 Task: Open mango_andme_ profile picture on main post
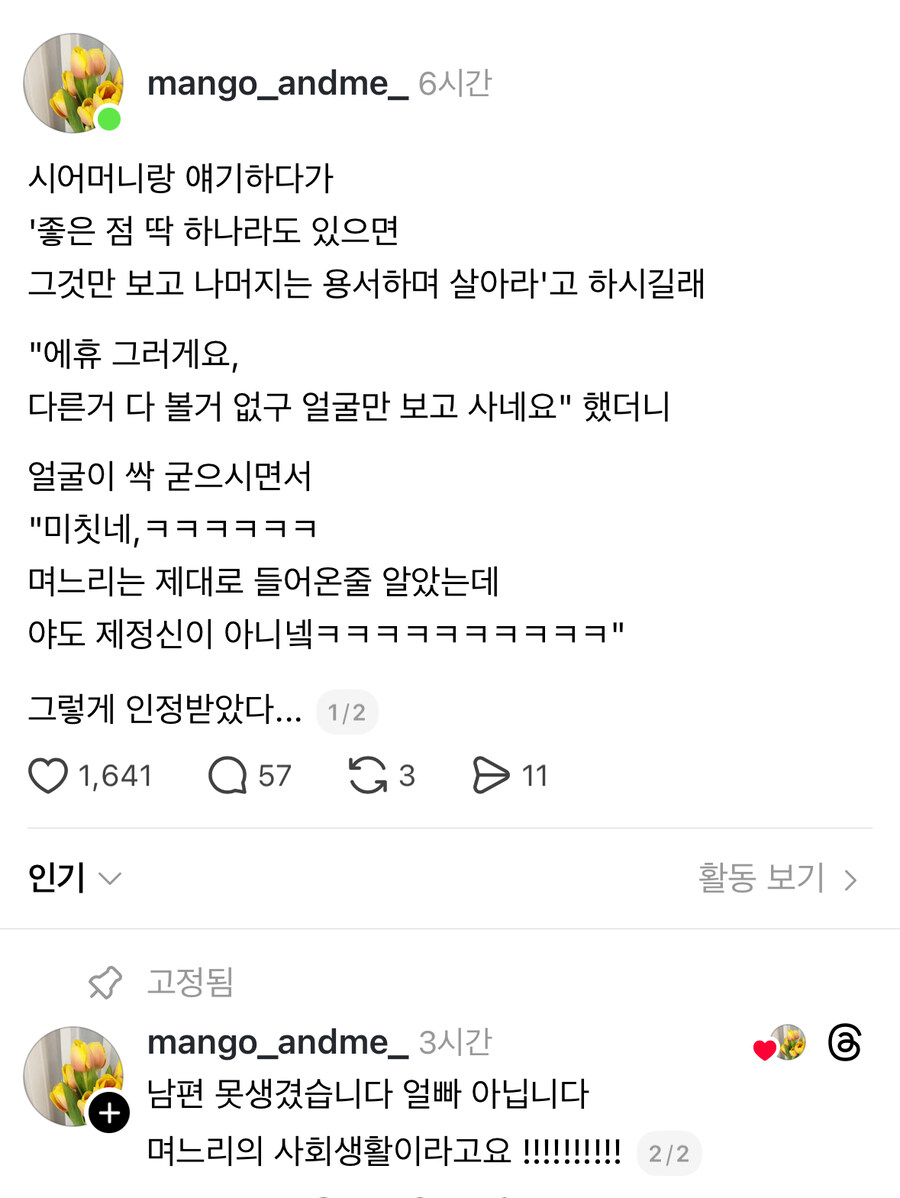tap(73, 83)
